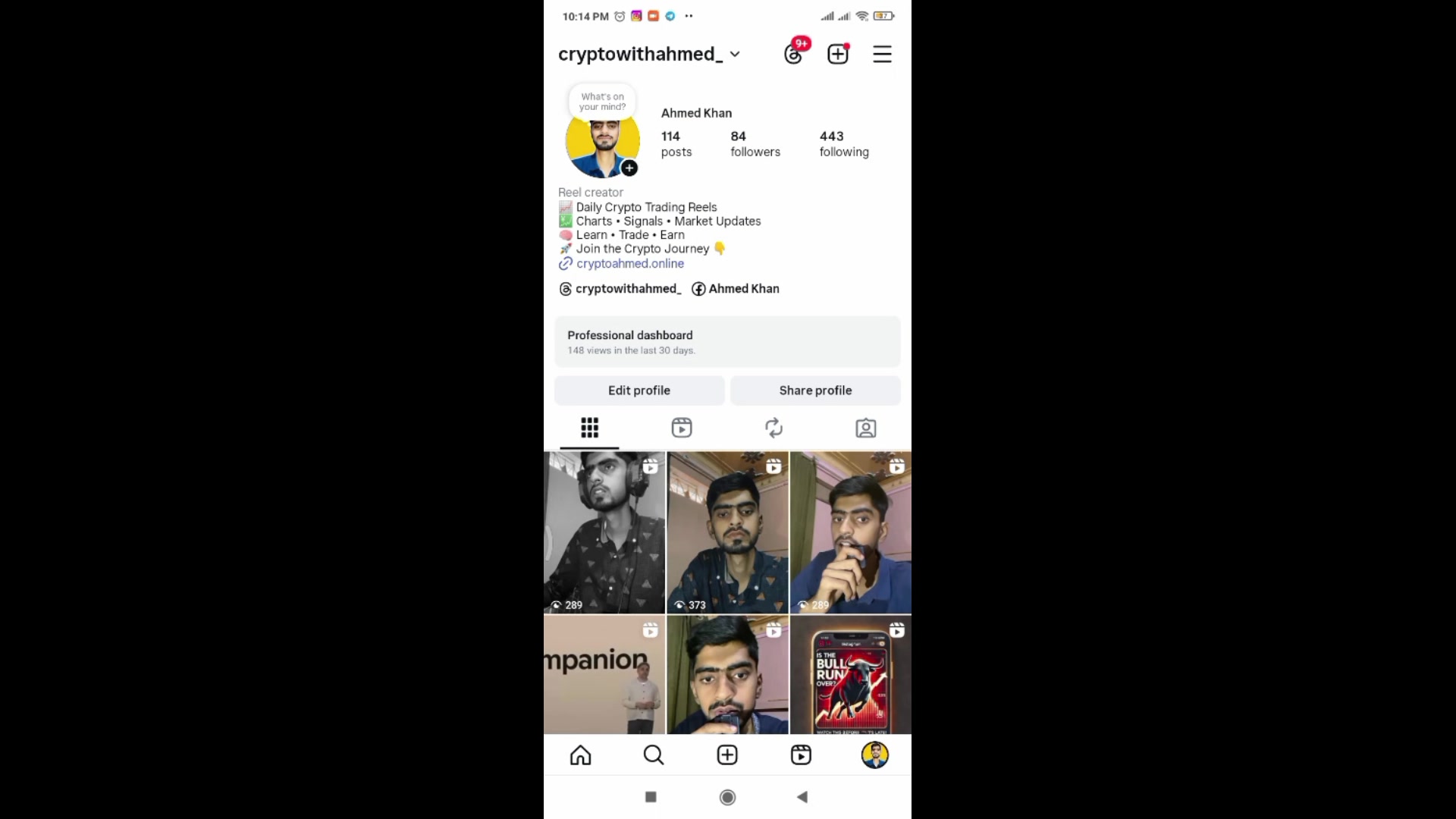Tap Edit profile
The image size is (1456, 819).
point(639,391)
